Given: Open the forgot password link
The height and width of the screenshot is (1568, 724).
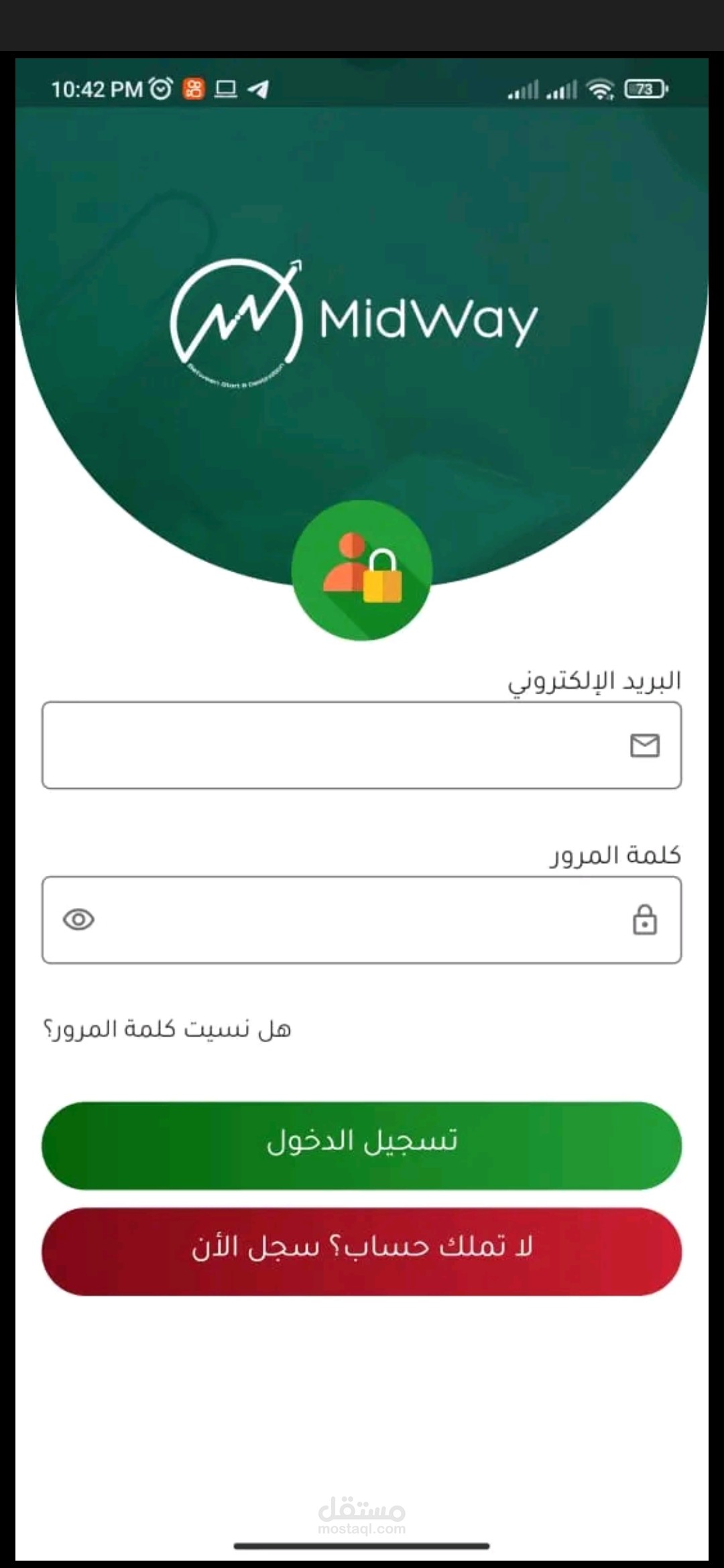Looking at the screenshot, I should [168, 1029].
